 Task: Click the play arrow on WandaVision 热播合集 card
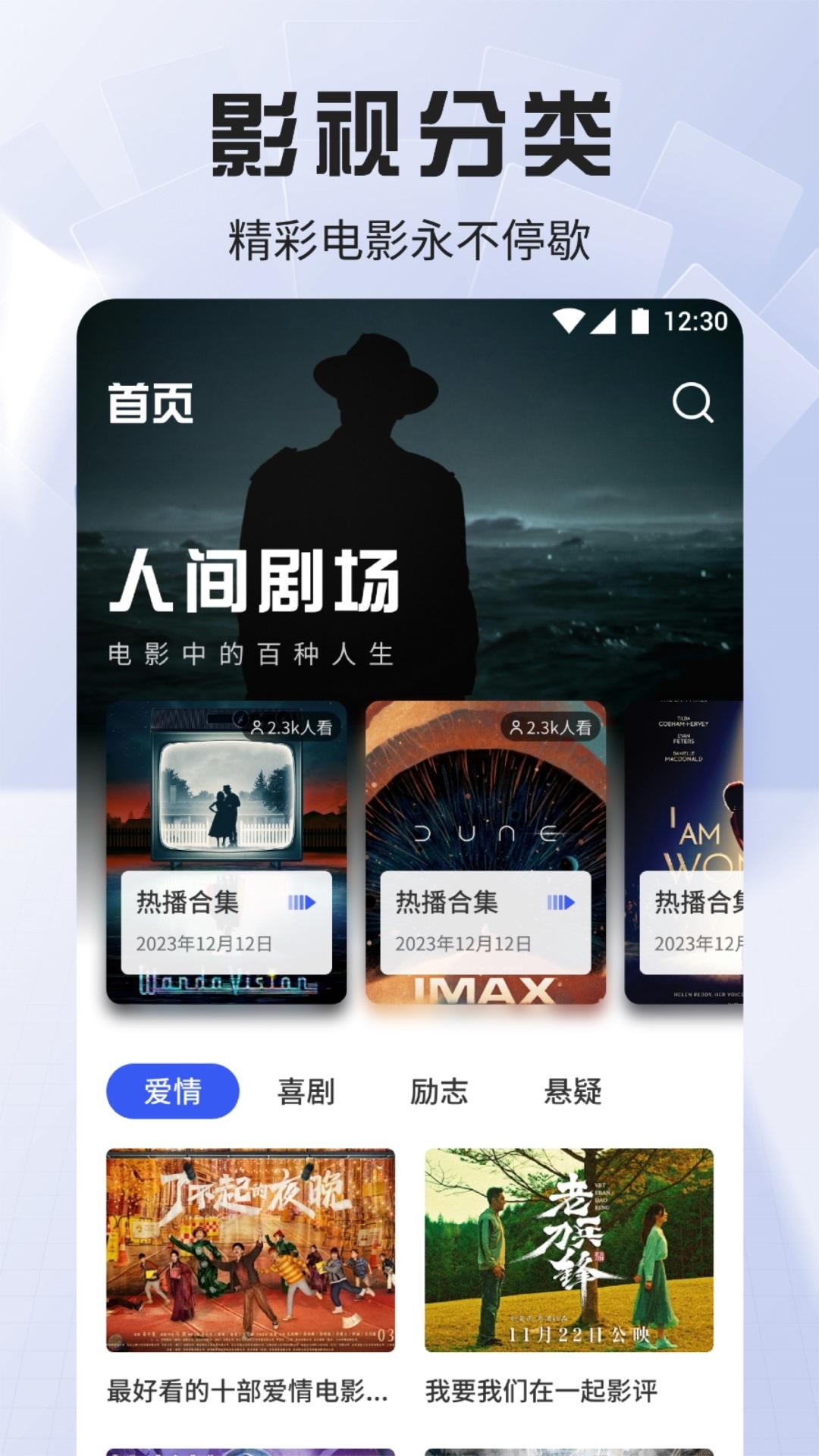click(x=301, y=902)
